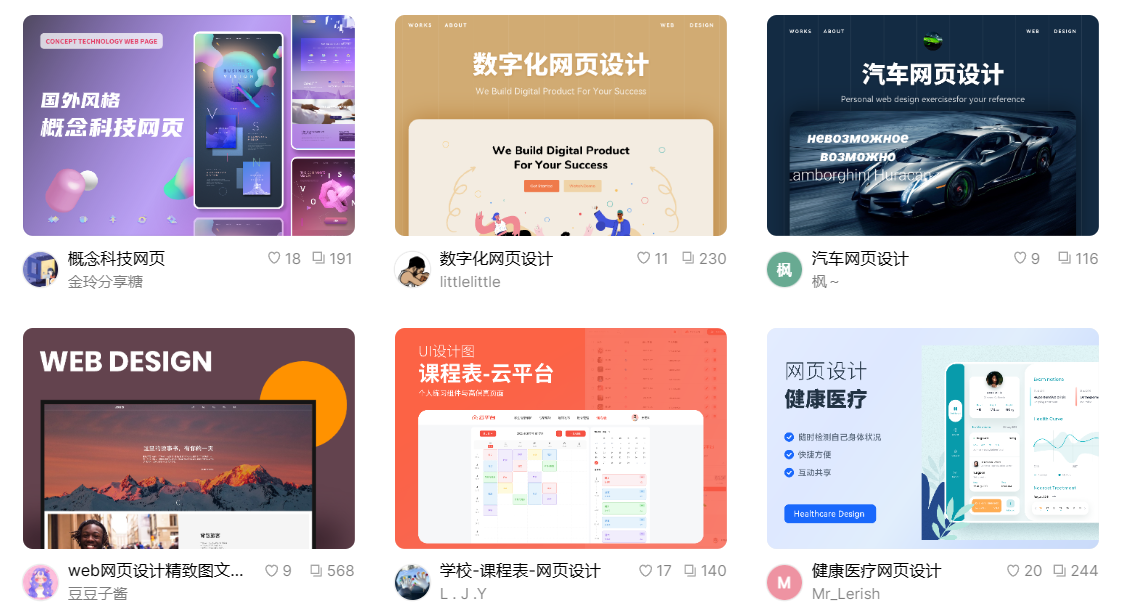Open the web网页设计精致图文 title link
Image resolution: width=1133 pixels, height=614 pixels.
click(x=155, y=571)
